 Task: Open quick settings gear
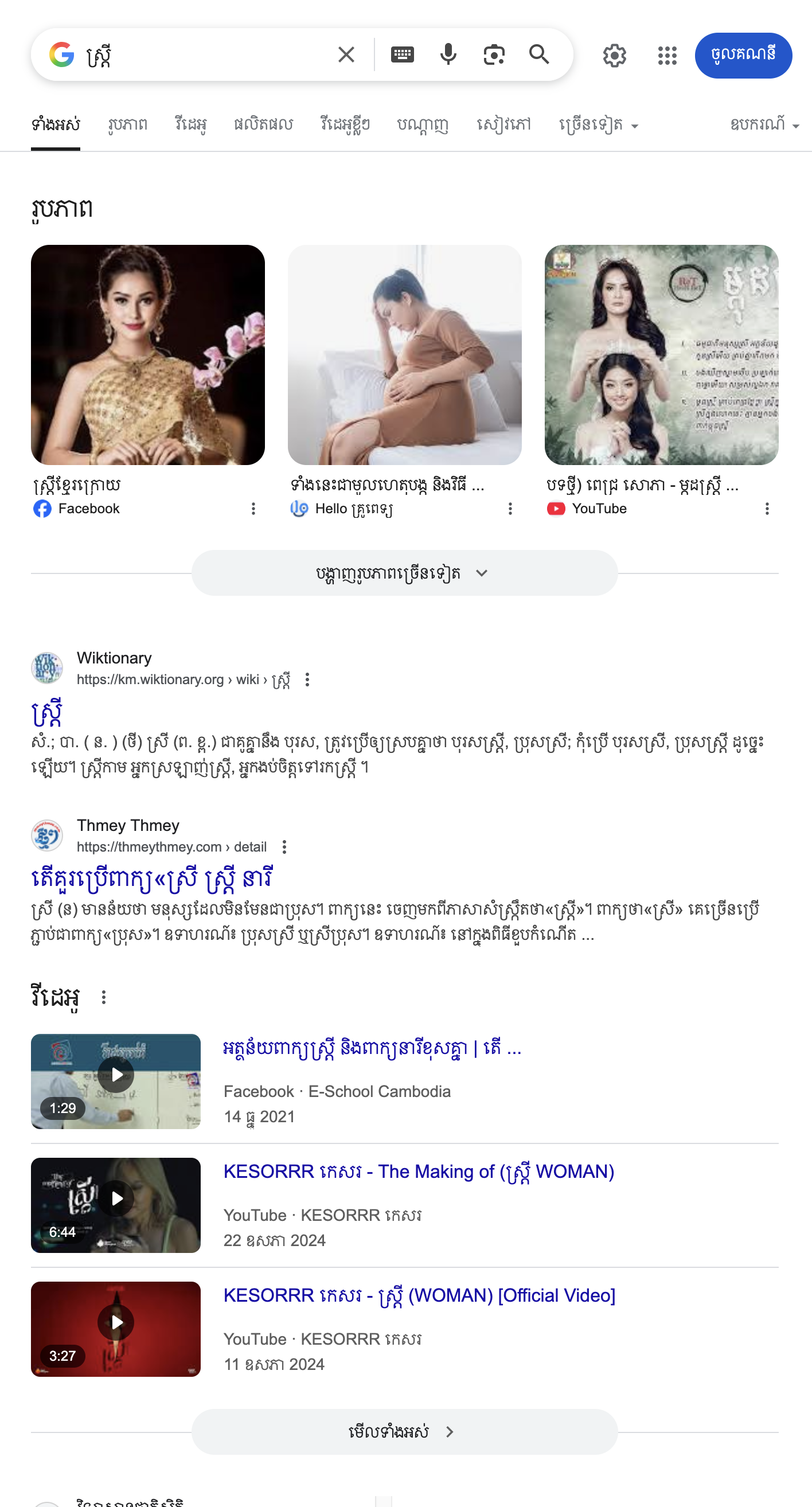[x=614, y=56]
